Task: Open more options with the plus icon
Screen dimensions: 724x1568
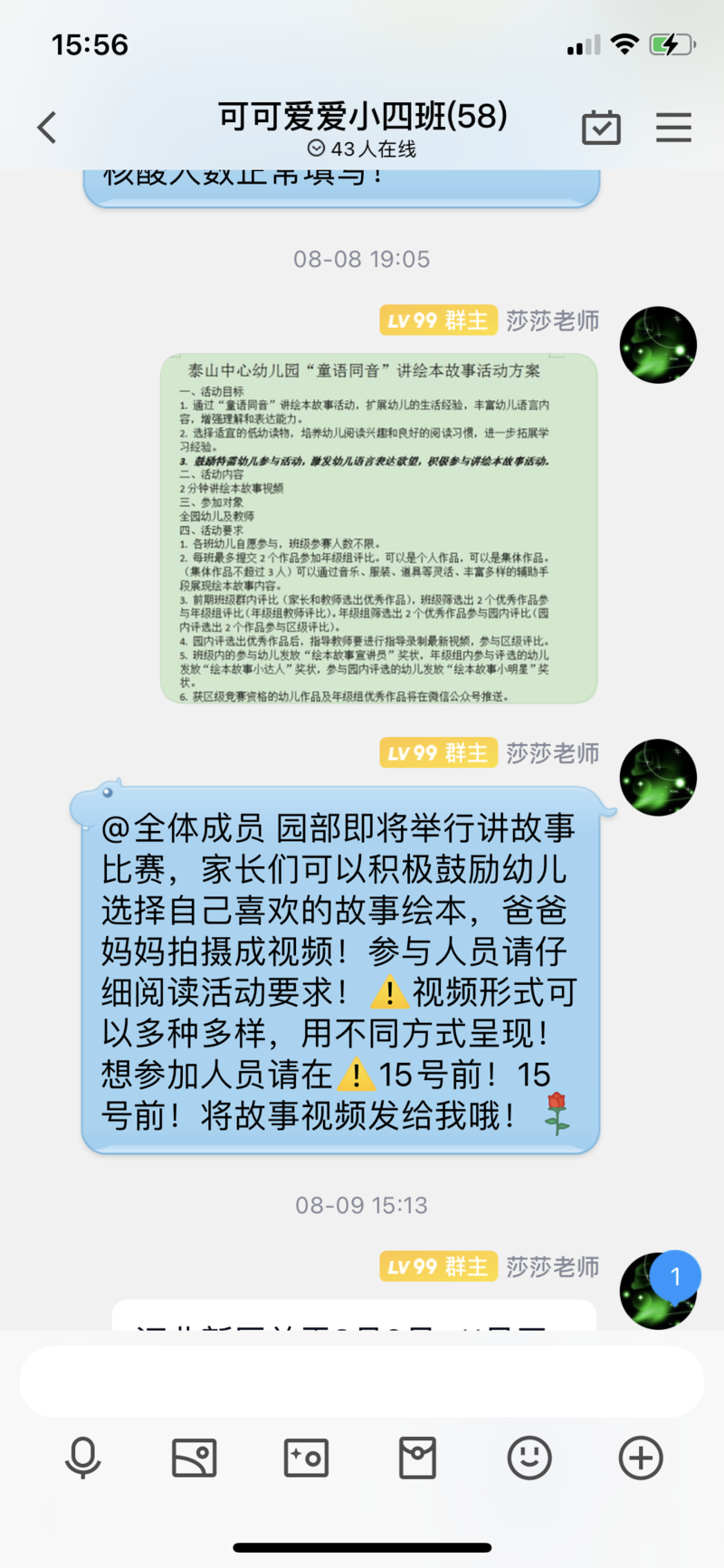Action: [x=641, y=1458]
